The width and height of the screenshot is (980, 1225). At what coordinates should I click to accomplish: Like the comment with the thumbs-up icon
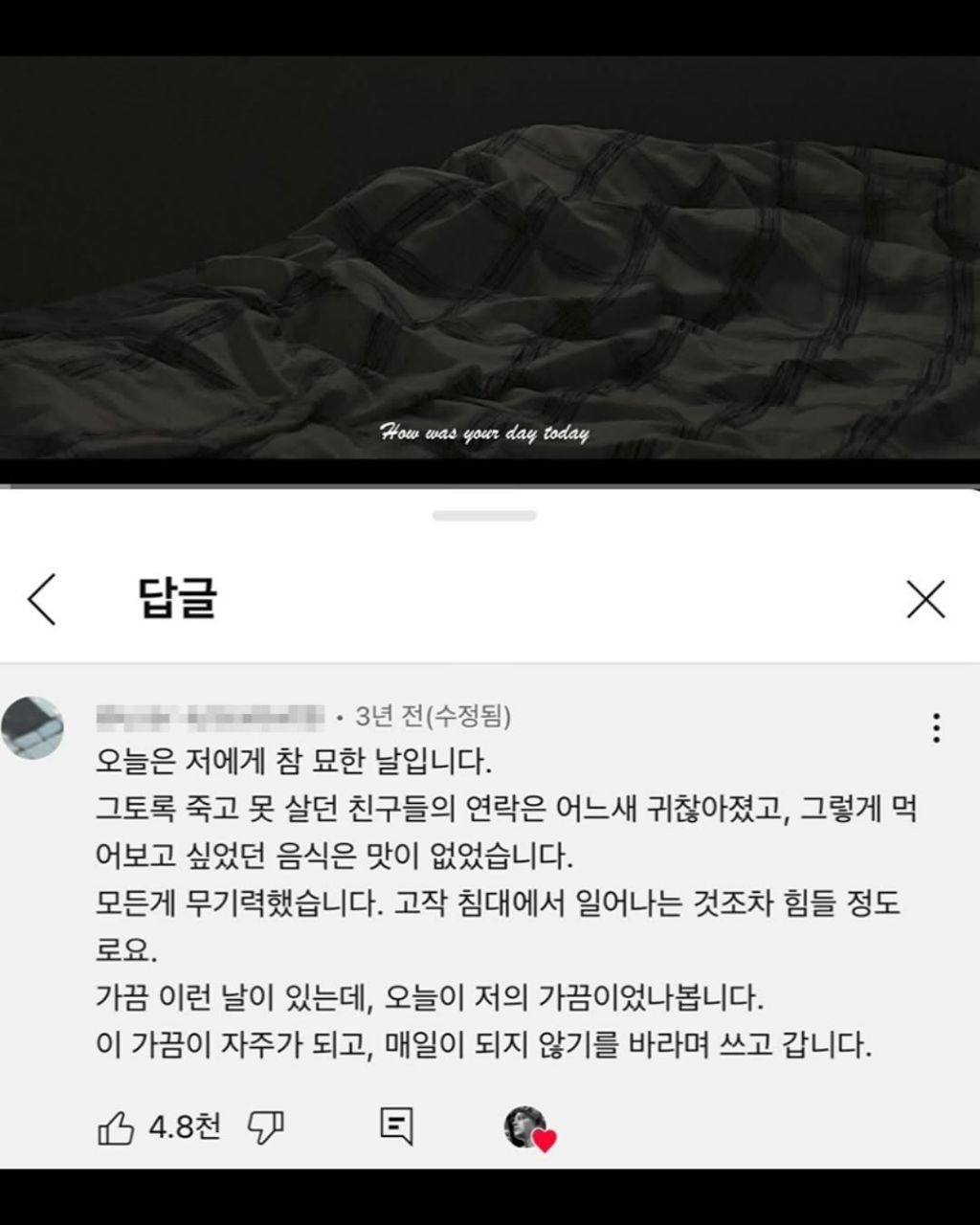(117, 1129)
